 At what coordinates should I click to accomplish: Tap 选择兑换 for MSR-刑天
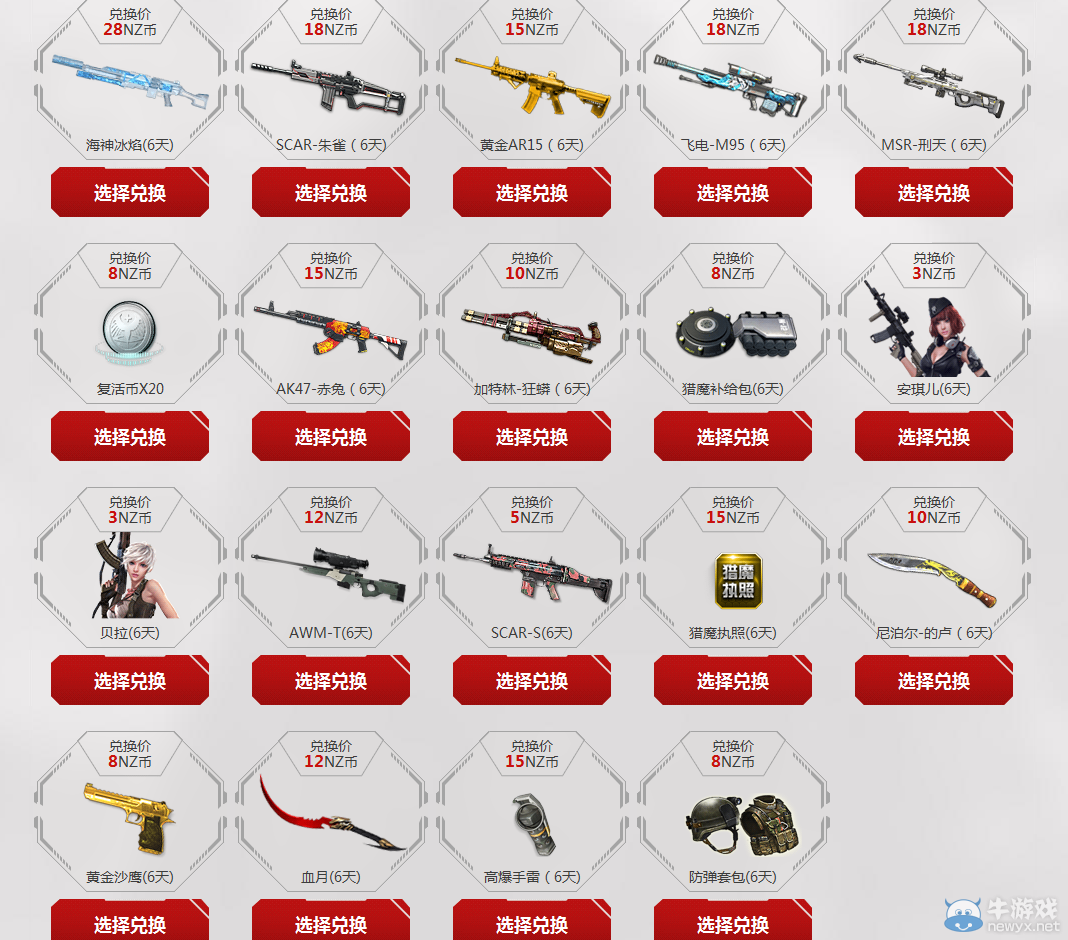pos(934,193)
